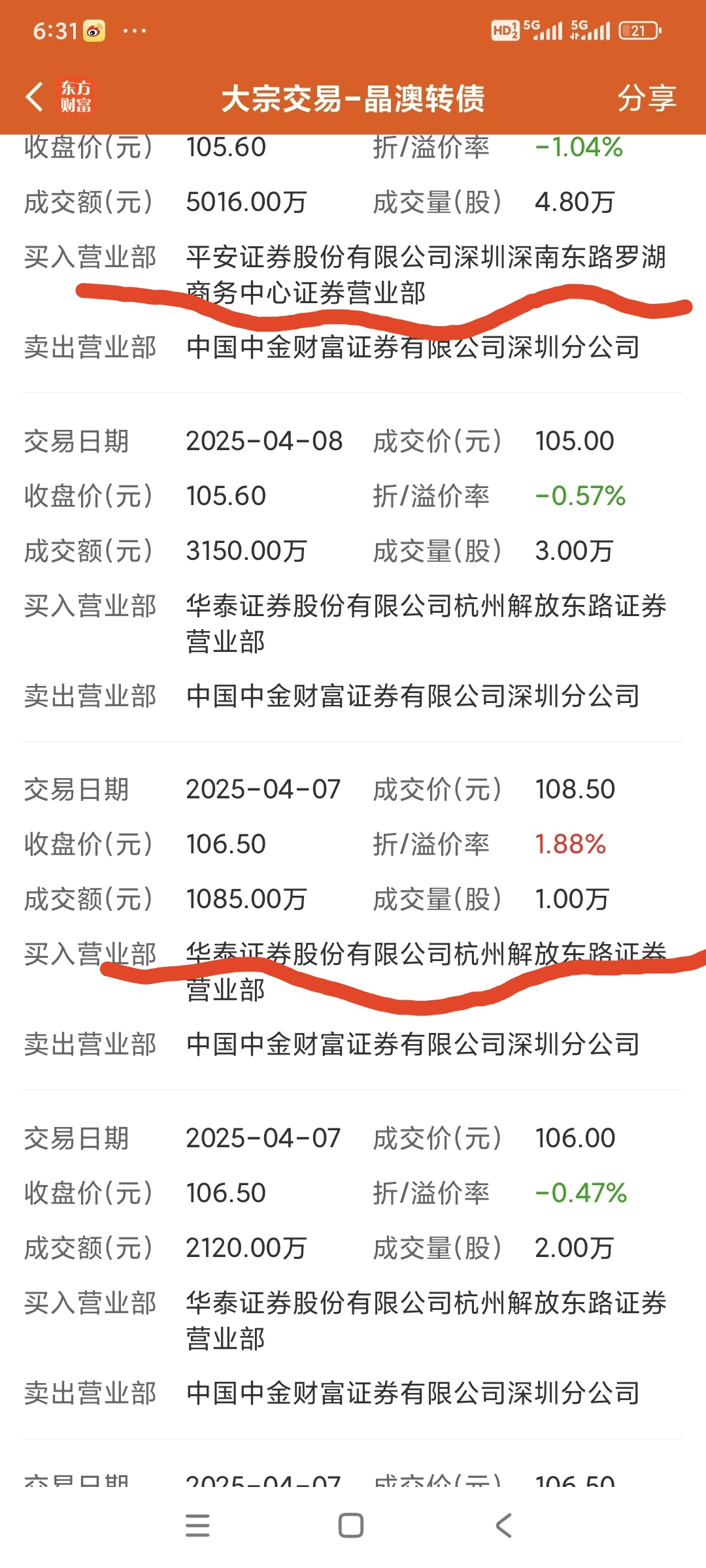Viewport: 706px width, 1568px height.
Task: Go back using the top-left arrow
Action: click(x=35, y=97)
